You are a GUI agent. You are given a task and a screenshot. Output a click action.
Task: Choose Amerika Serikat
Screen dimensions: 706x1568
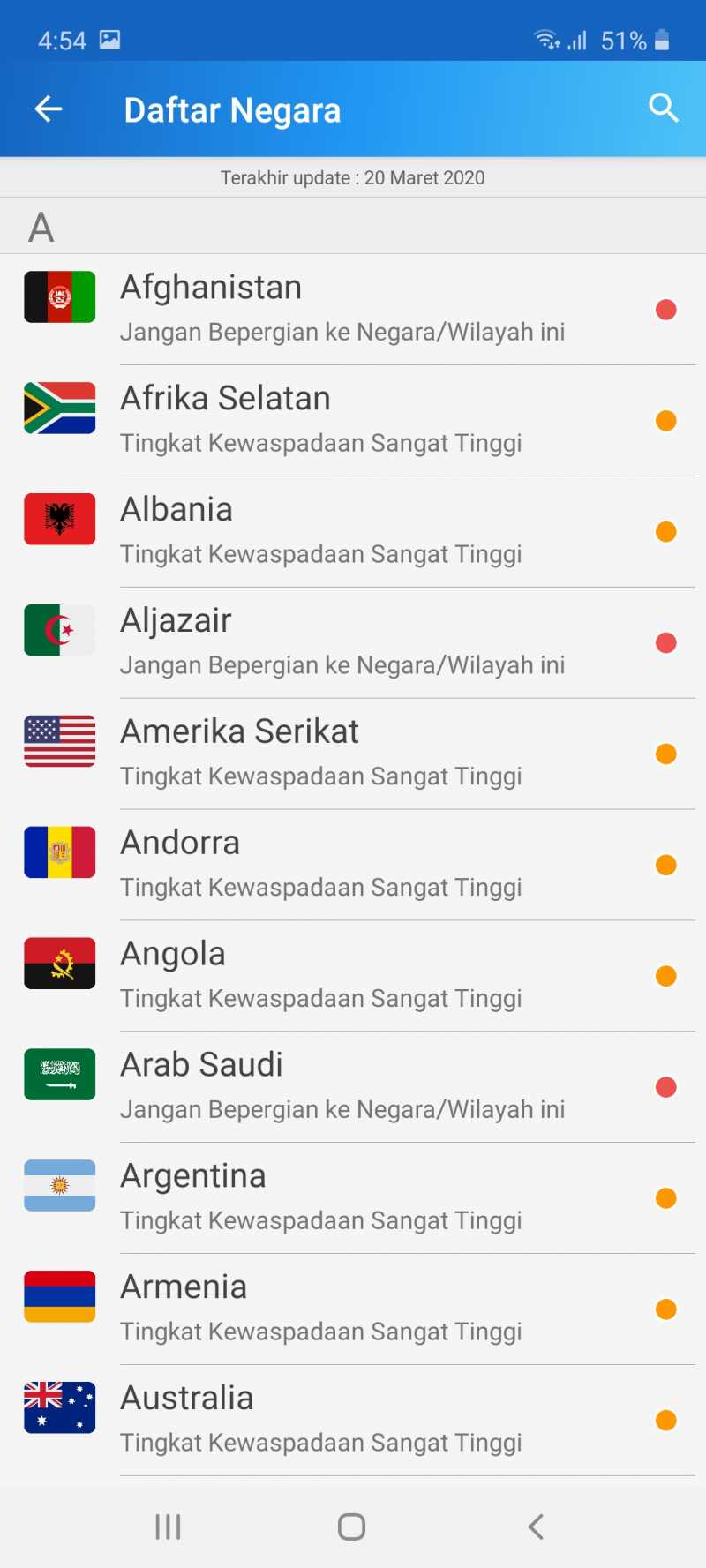pos(353,754)
